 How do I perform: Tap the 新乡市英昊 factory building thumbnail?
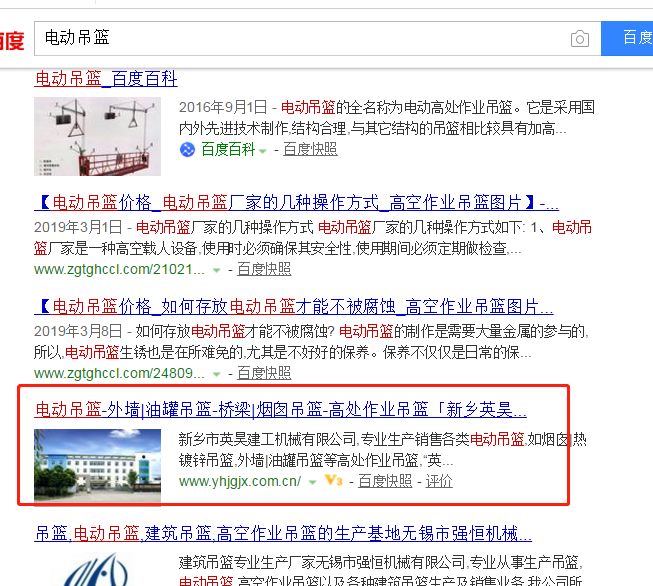click(x=97, y=463)
